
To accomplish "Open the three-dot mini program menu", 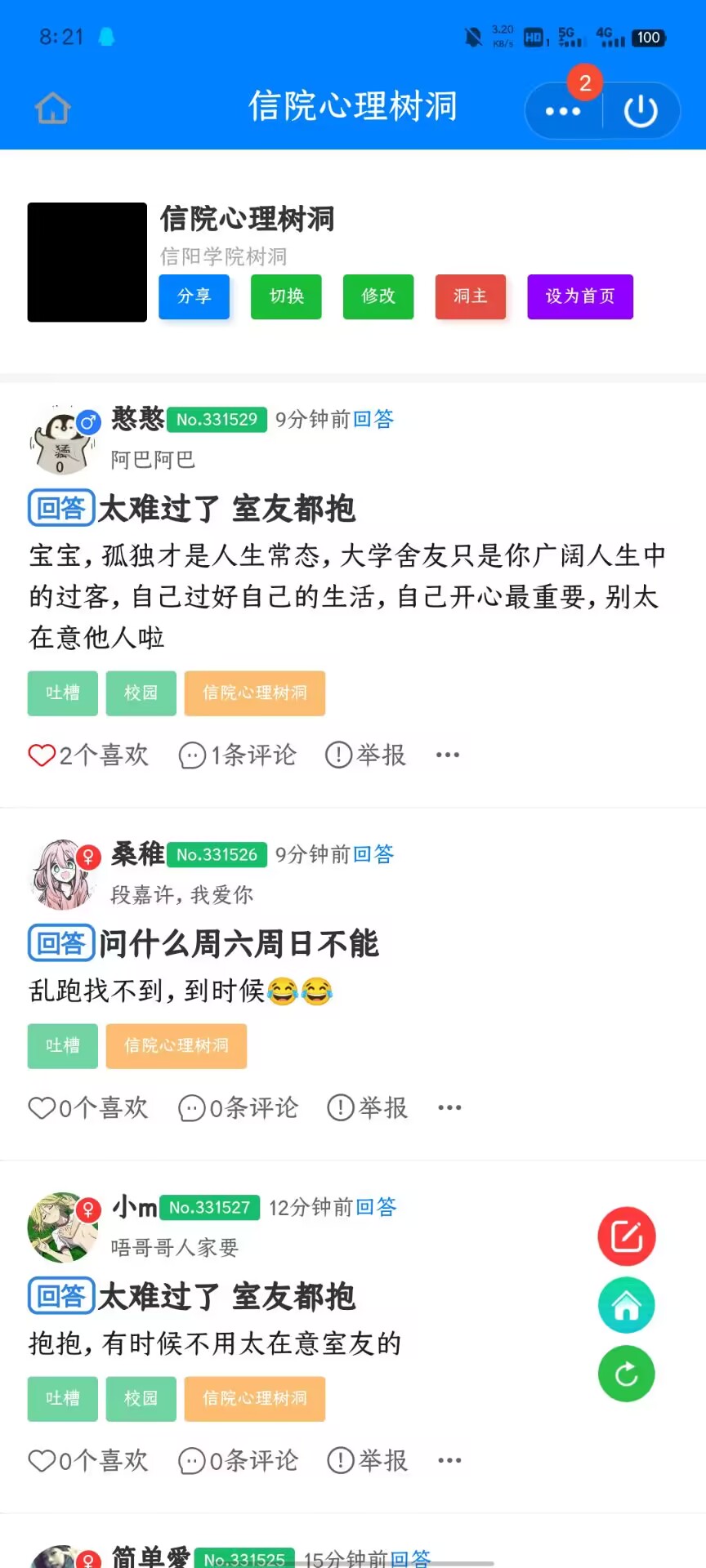I will (563, 111).
